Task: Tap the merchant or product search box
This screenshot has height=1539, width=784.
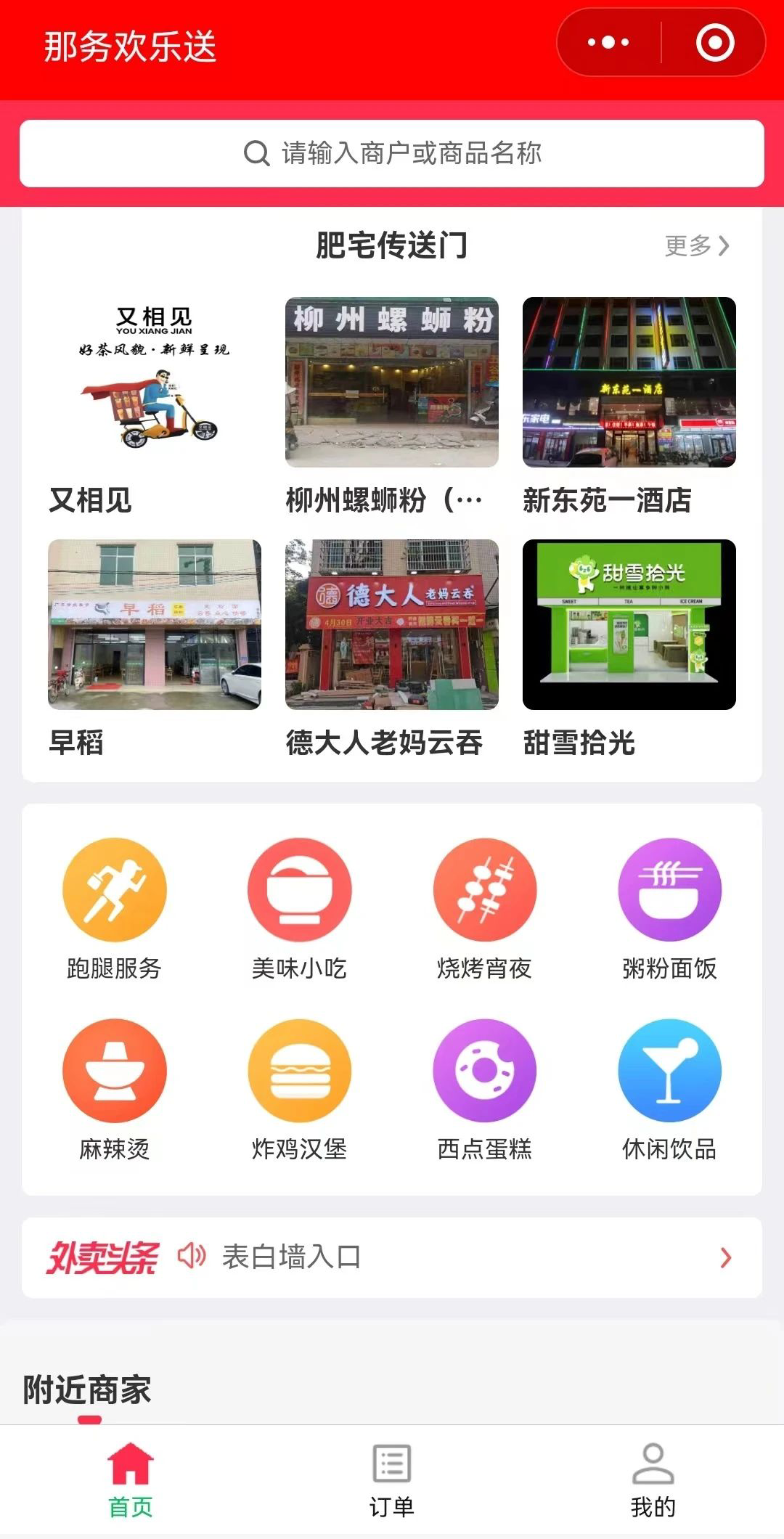Action: click(392, 153)
